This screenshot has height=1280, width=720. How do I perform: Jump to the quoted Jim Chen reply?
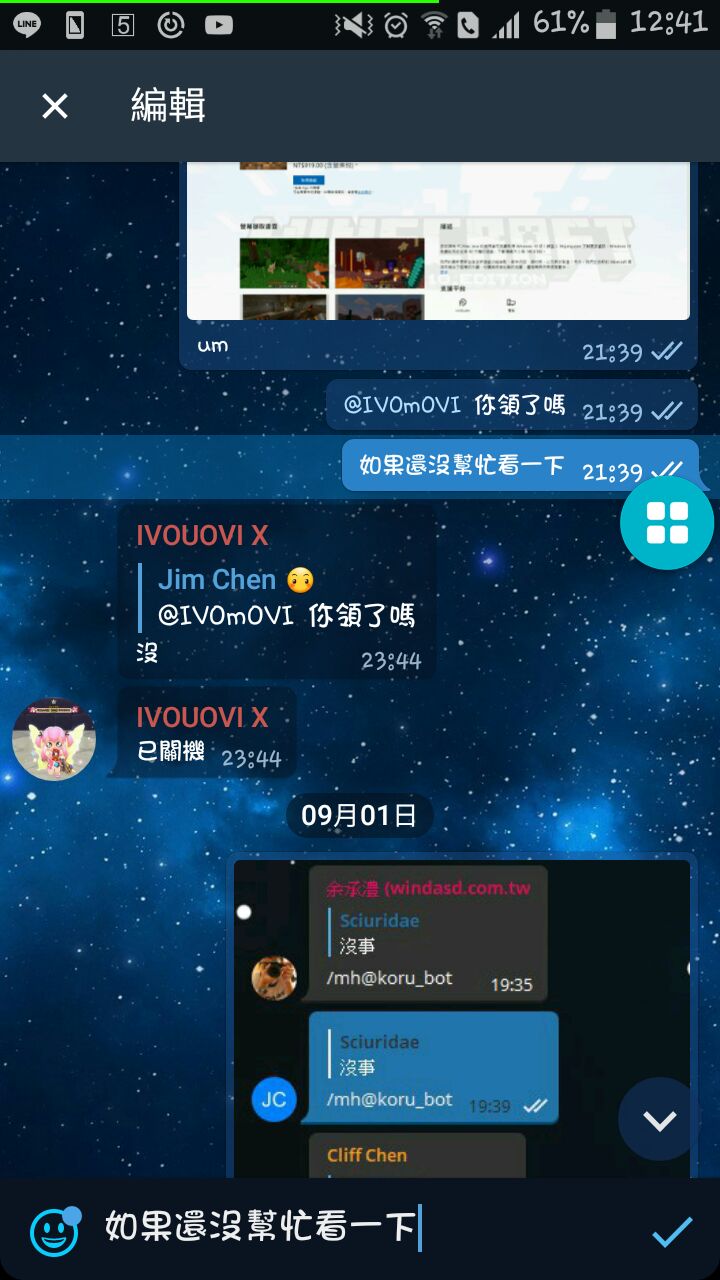point(285,597)
